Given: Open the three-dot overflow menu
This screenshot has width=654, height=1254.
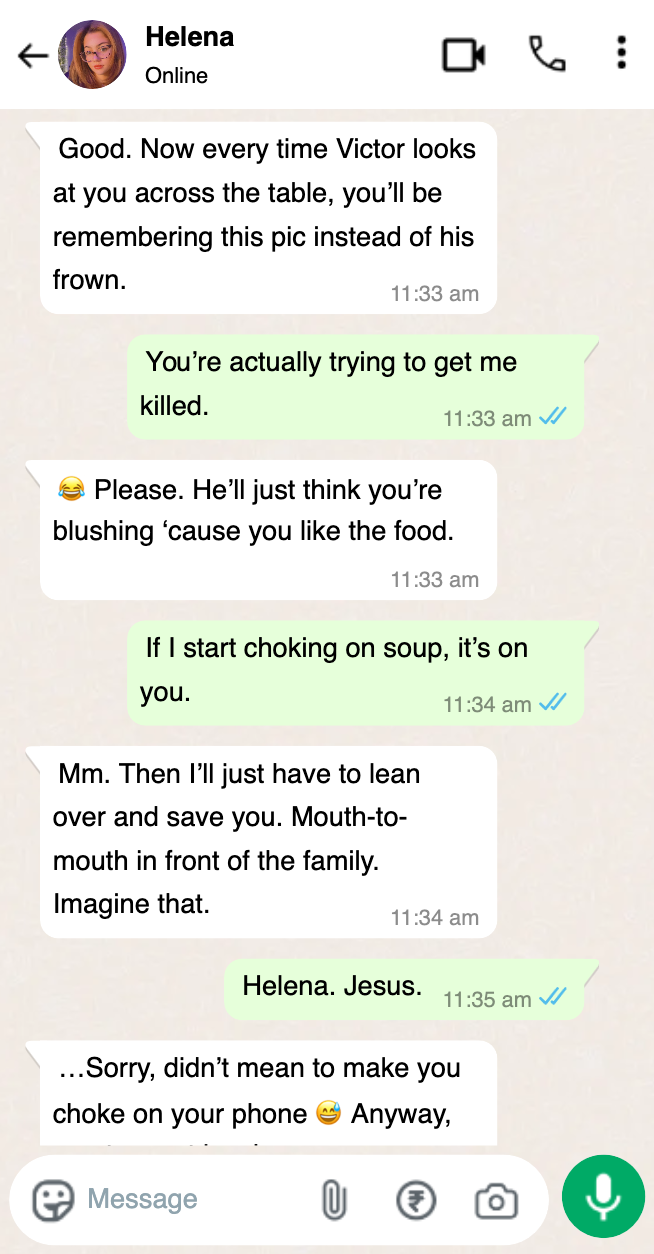Looking at the screenshot, I should click(621, 53).
